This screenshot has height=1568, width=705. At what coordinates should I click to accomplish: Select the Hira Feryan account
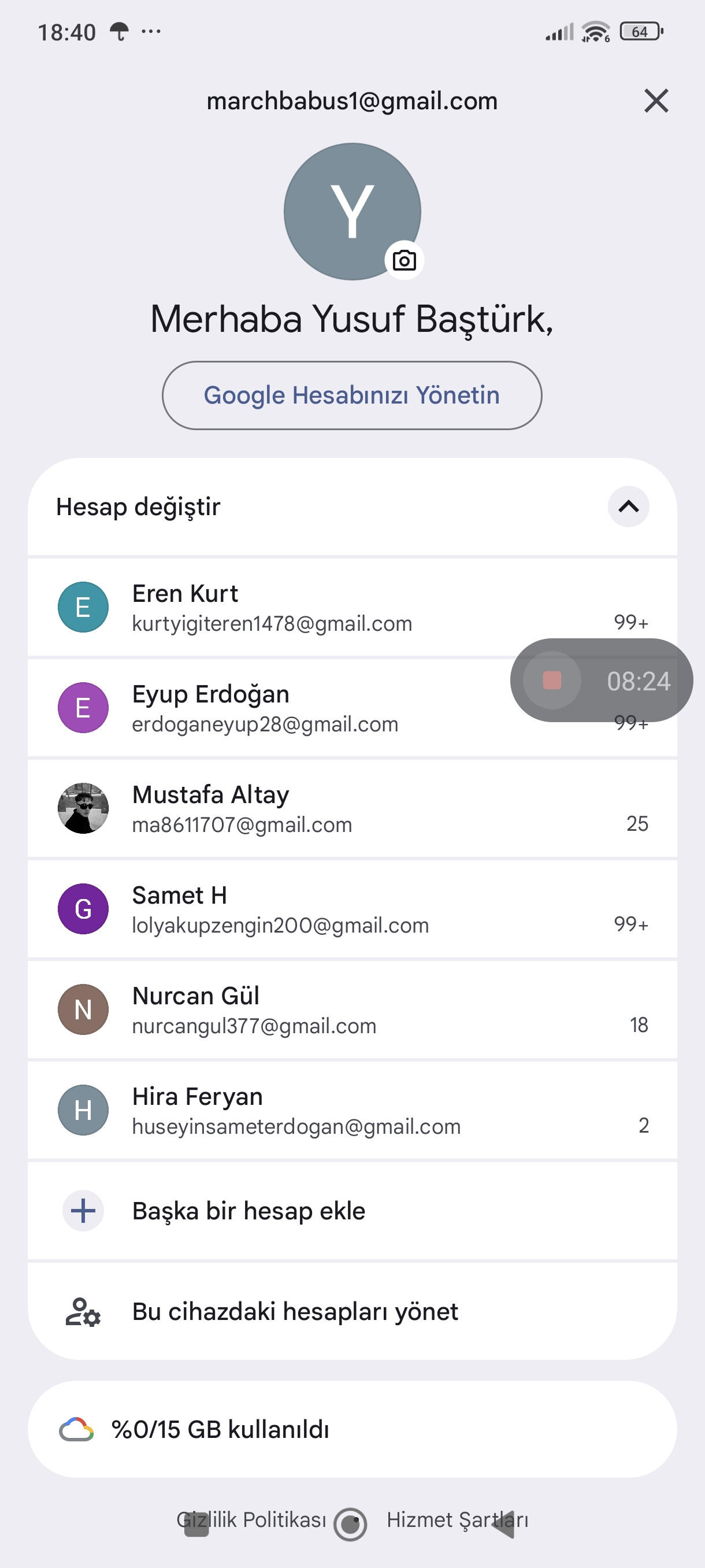point(352,1110)
